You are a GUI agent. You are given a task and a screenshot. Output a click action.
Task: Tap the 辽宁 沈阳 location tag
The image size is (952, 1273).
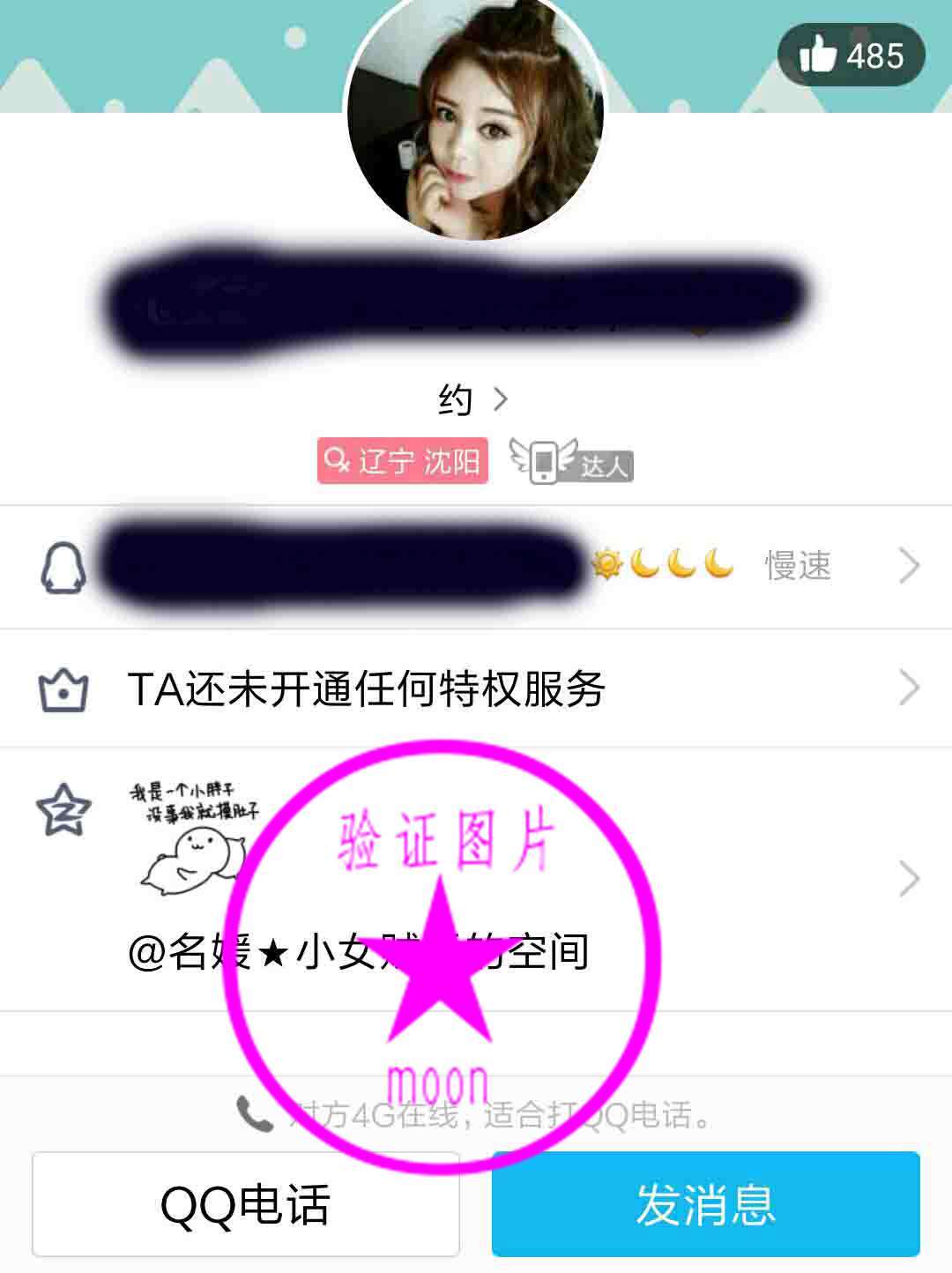(402, 461)
